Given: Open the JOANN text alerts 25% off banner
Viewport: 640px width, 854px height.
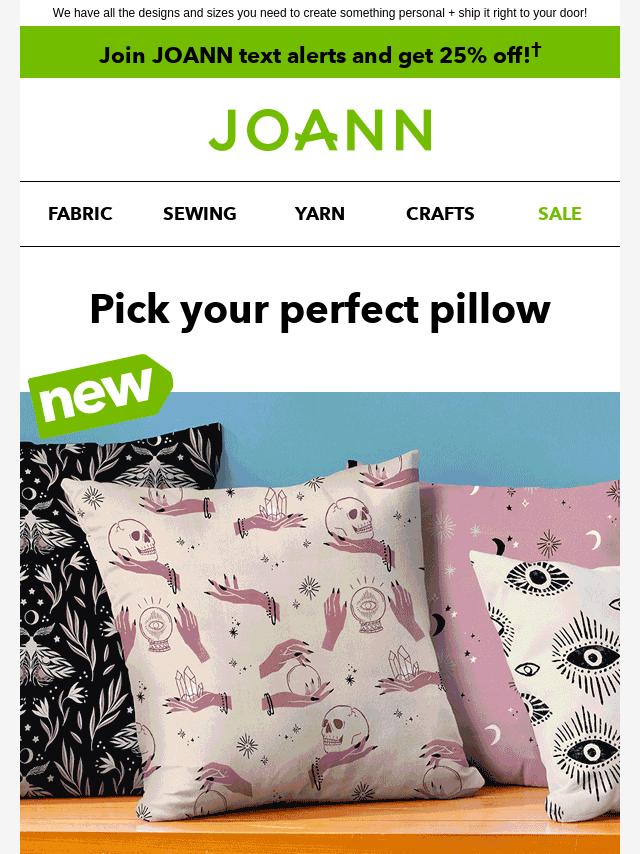Looking at the screenshot, I should pos(320,54).
